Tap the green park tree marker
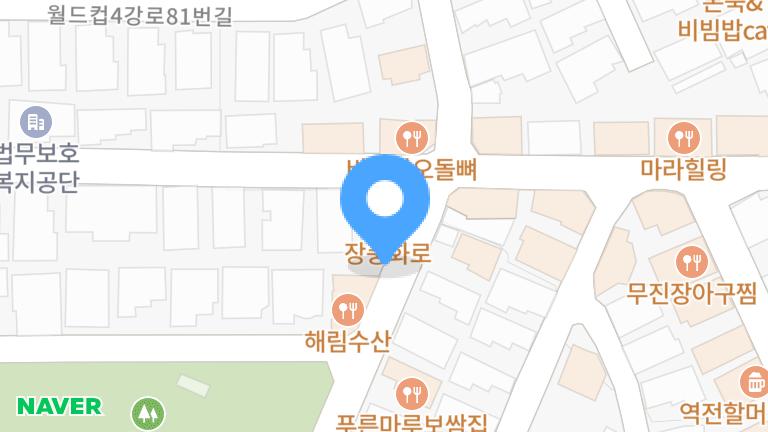This screenshot has height=432, width=768. [147, 411]
